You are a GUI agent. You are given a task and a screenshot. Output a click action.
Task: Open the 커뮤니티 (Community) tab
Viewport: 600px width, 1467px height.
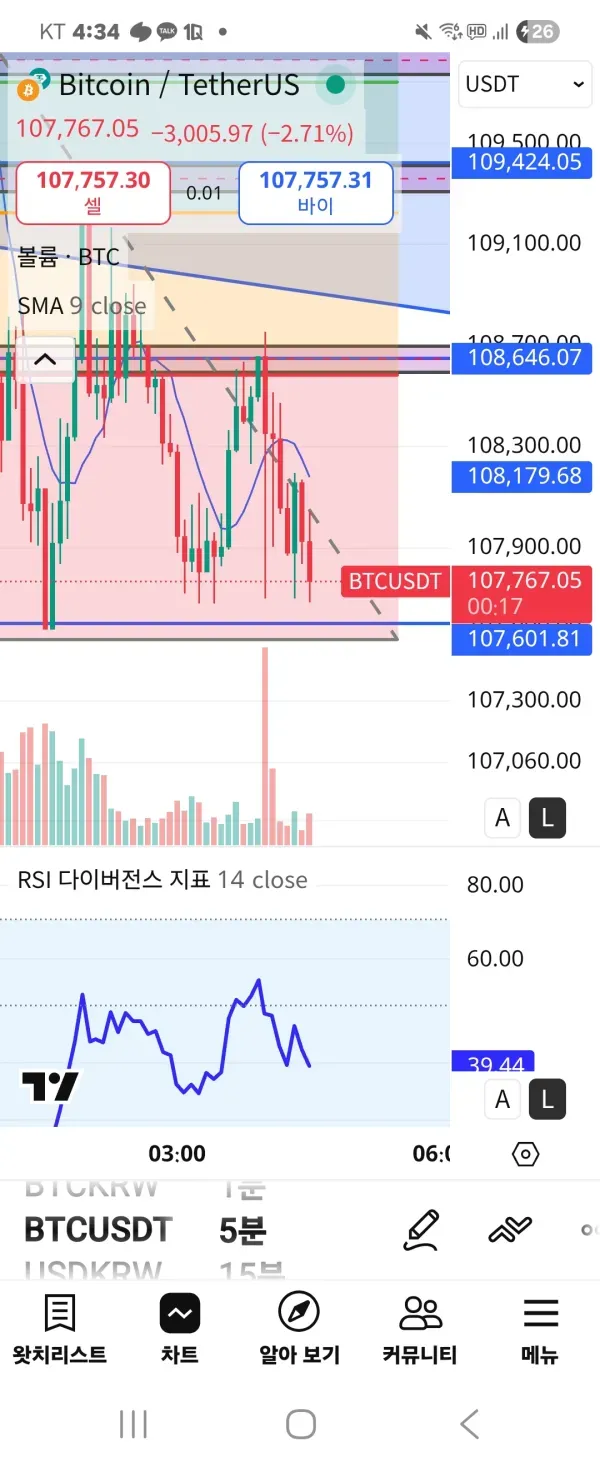(419, 1328)
